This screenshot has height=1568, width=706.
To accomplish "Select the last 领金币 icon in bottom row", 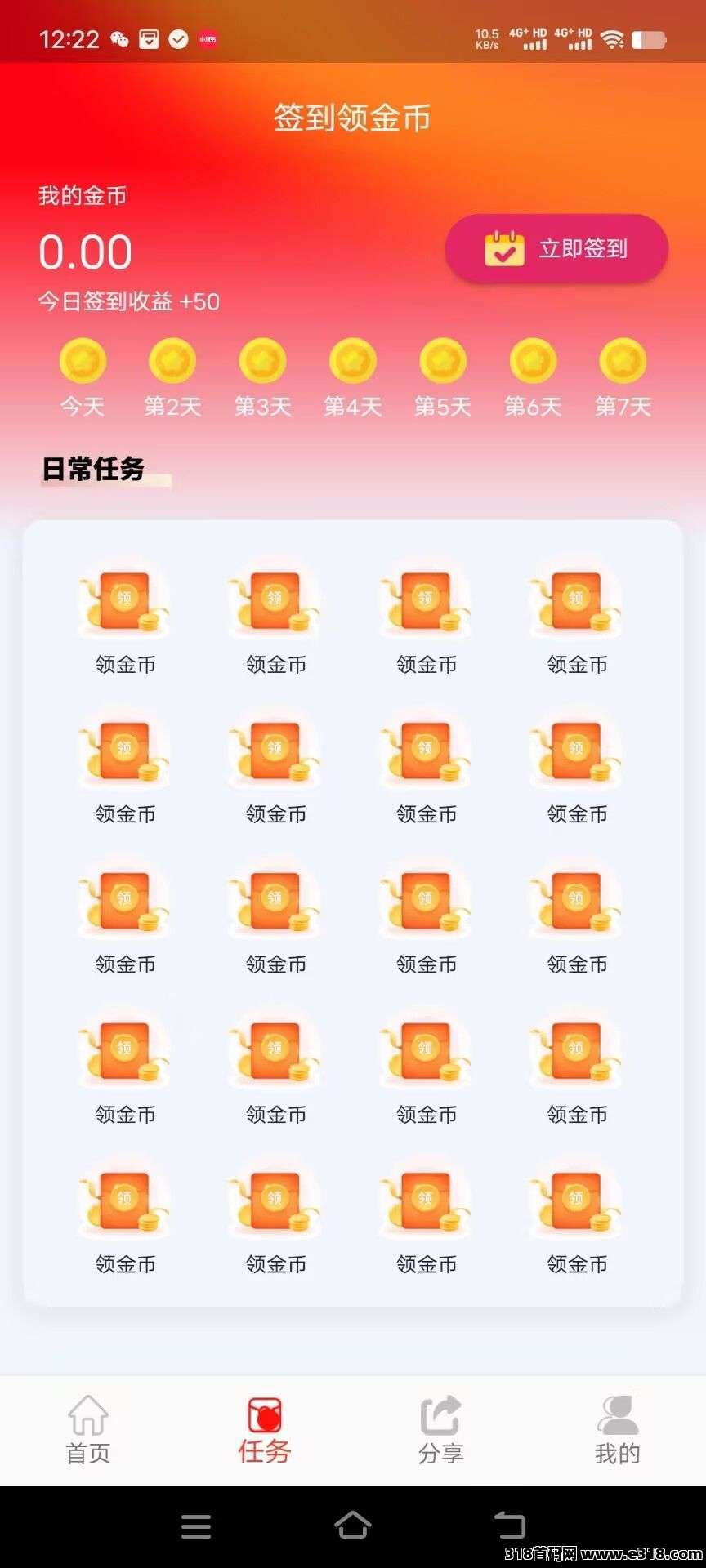I will coord(575,1200).
